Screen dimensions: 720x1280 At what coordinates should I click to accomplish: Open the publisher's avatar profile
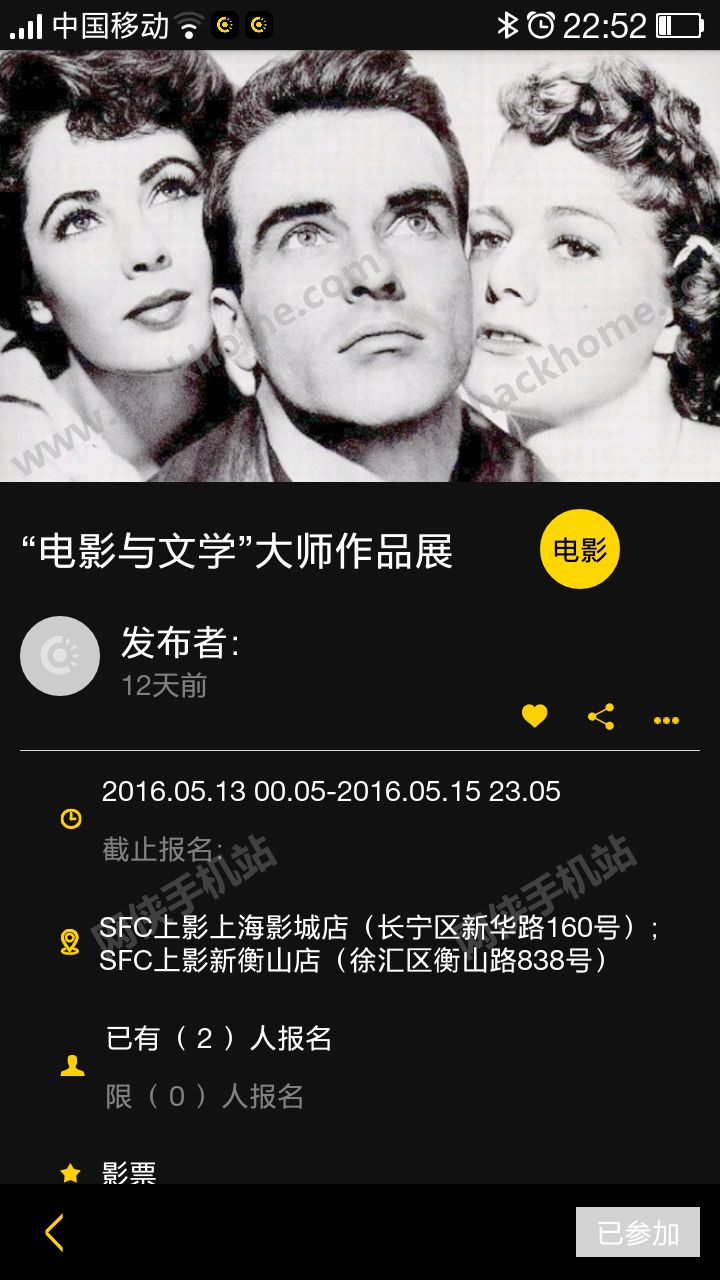click(60, 656)
